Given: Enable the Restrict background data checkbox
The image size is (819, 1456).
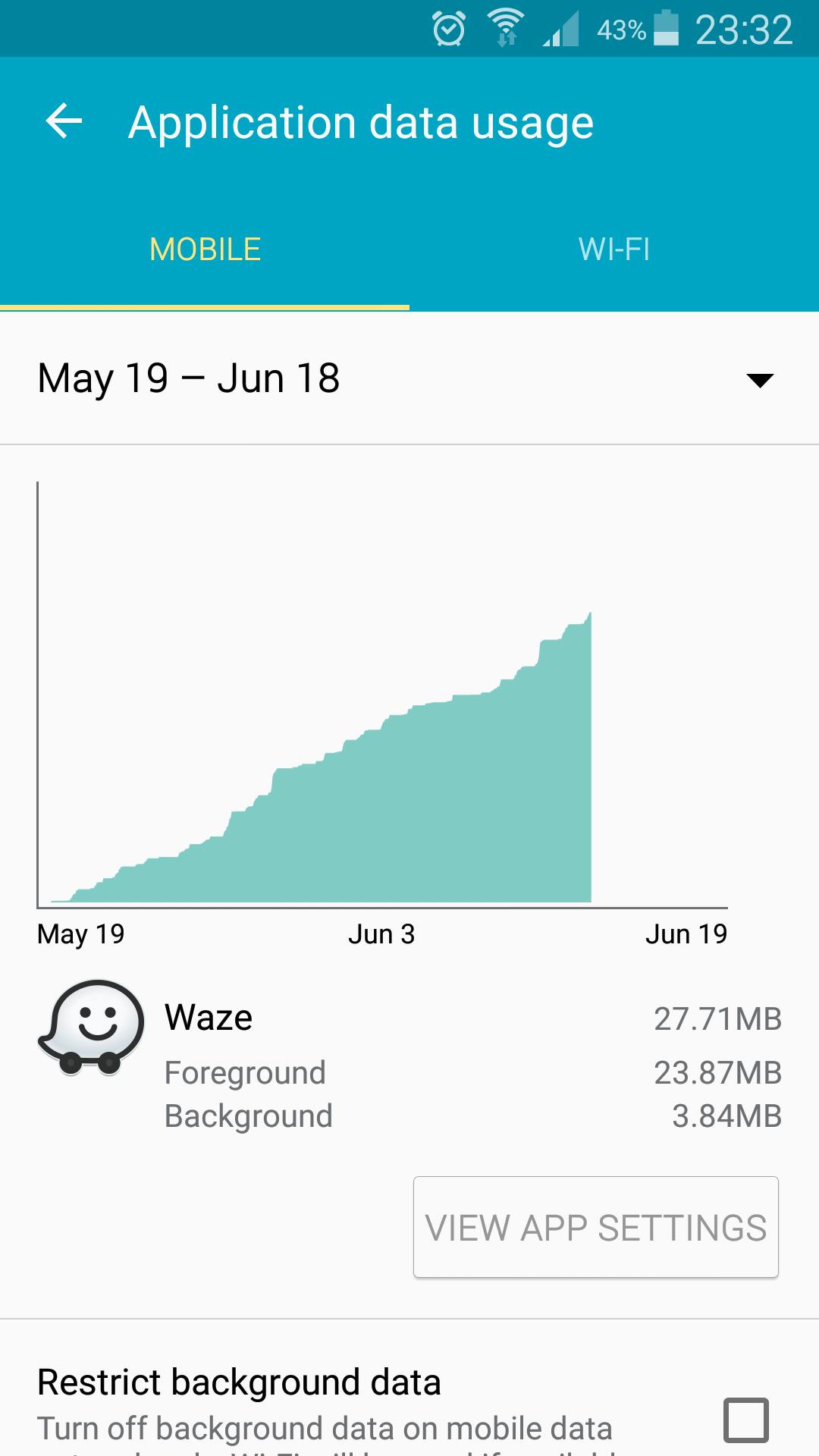Looking at the screenshot, I should point(746,1420).
